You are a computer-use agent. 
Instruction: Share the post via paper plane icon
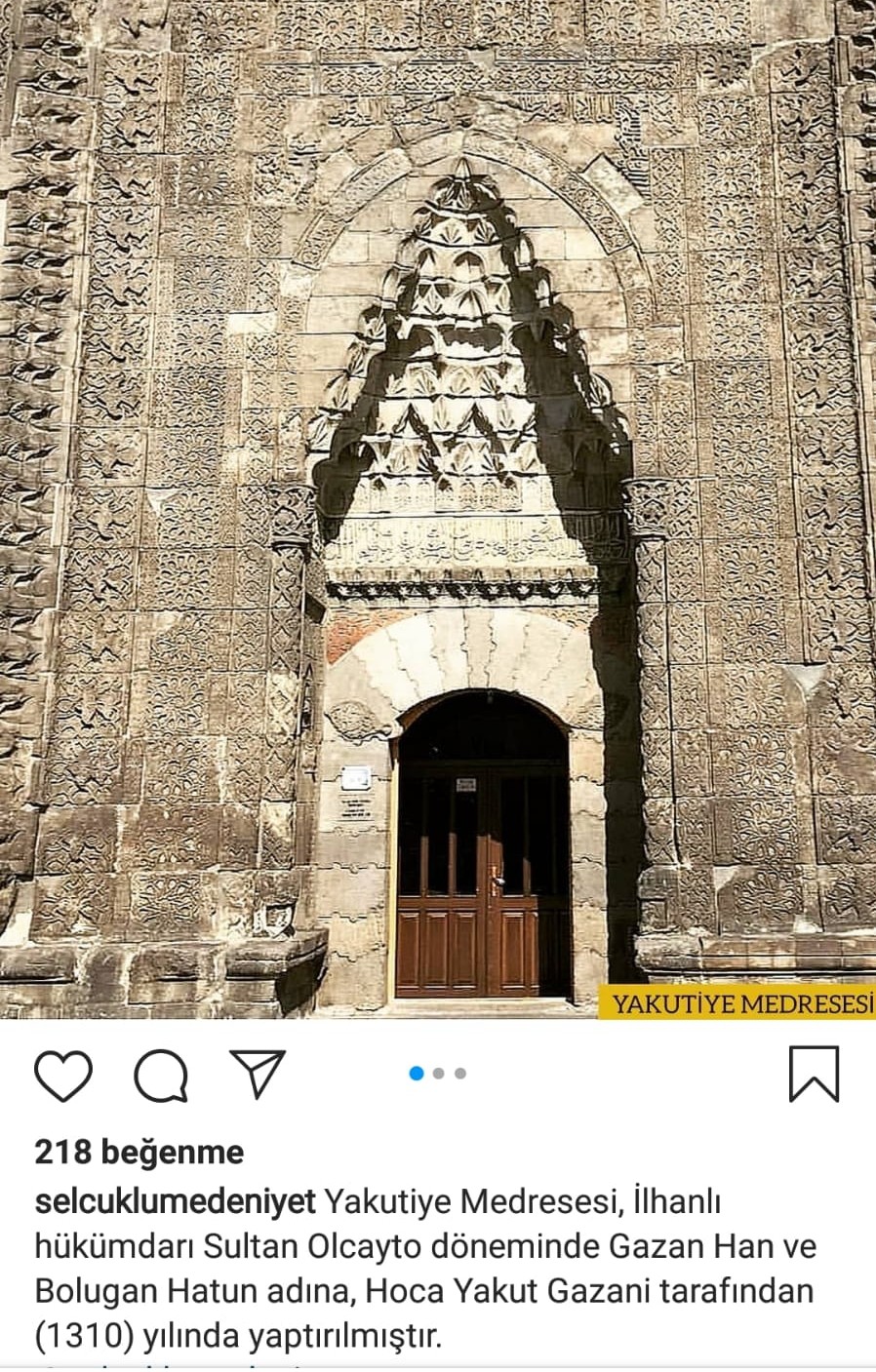[258, 1074]
